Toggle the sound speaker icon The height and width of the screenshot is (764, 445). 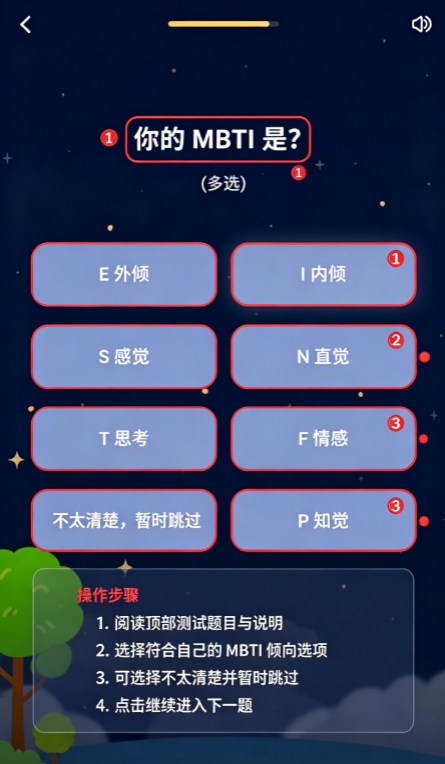pos(422,24)
